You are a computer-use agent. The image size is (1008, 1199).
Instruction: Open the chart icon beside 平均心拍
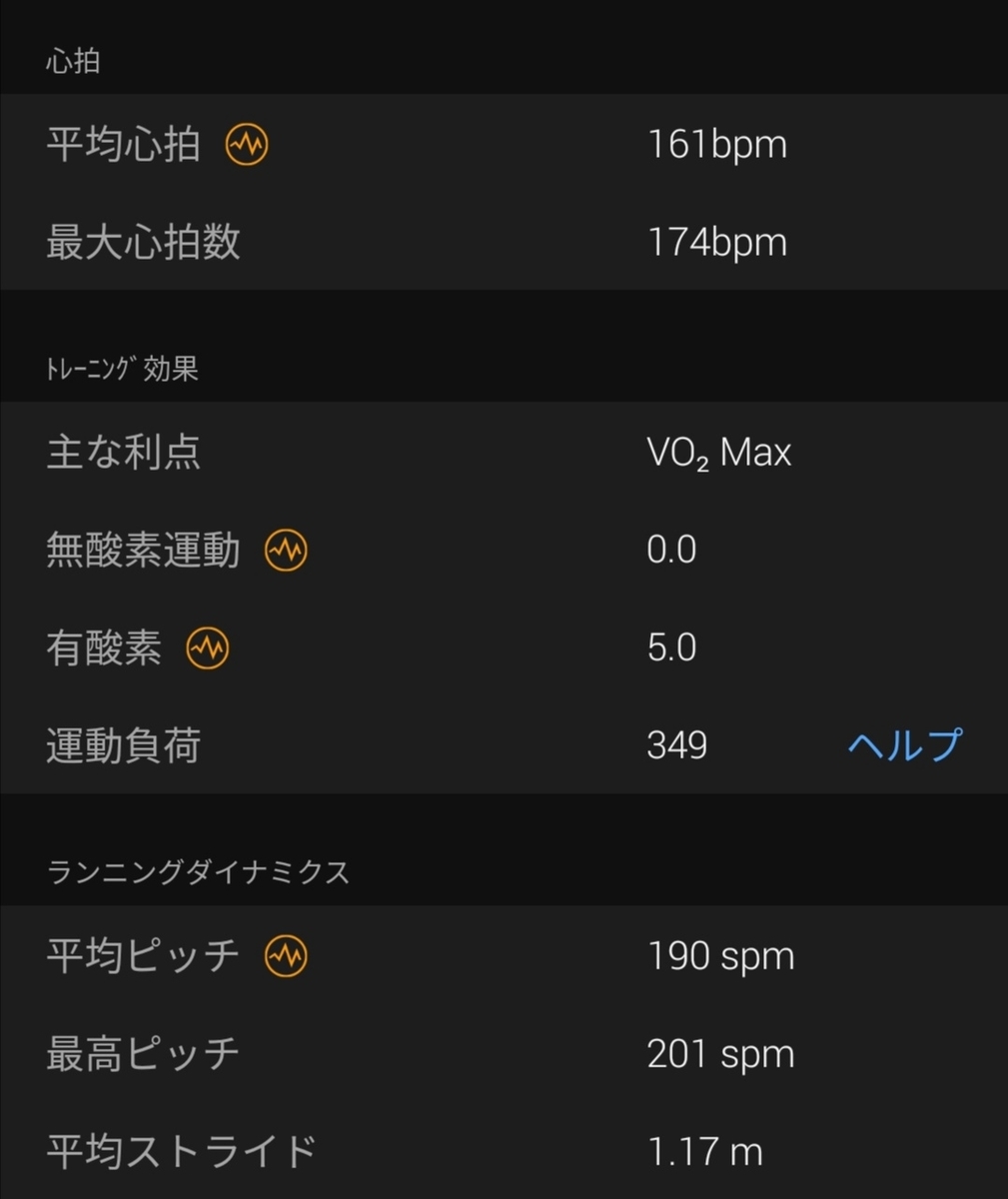tap(247, 146)
